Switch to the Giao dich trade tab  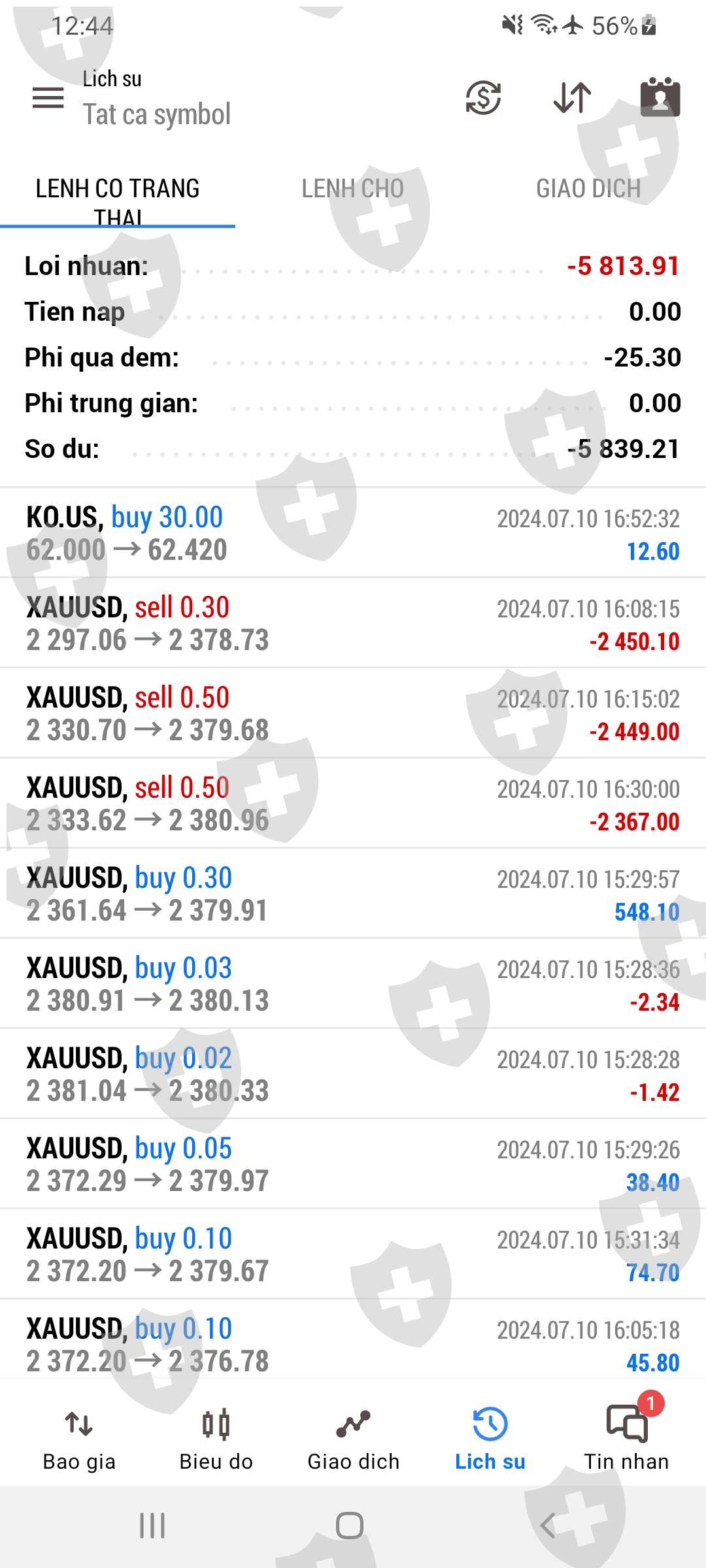354,1437
